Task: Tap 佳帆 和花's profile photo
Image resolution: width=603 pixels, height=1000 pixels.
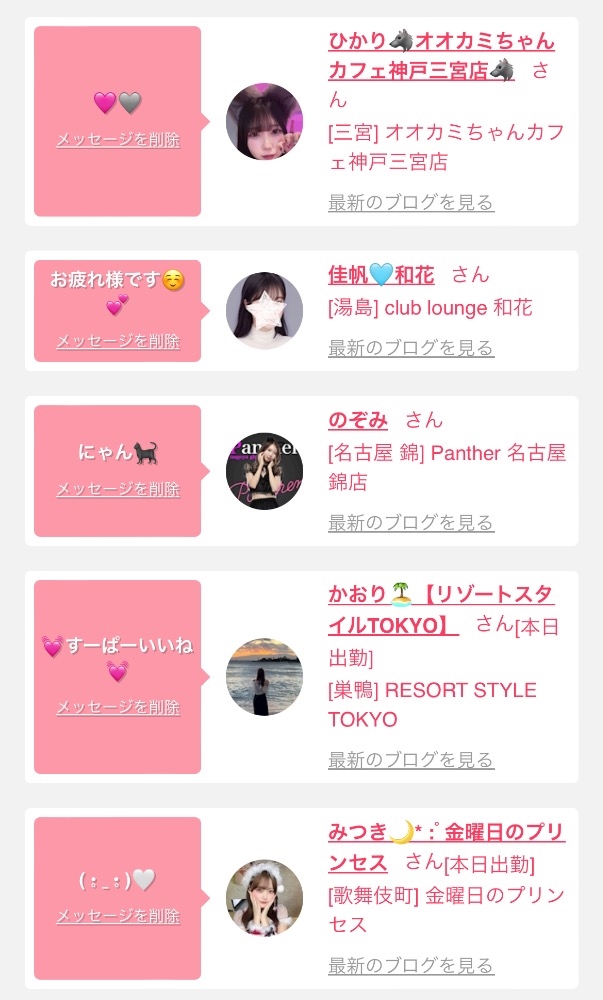Action: 264,311
